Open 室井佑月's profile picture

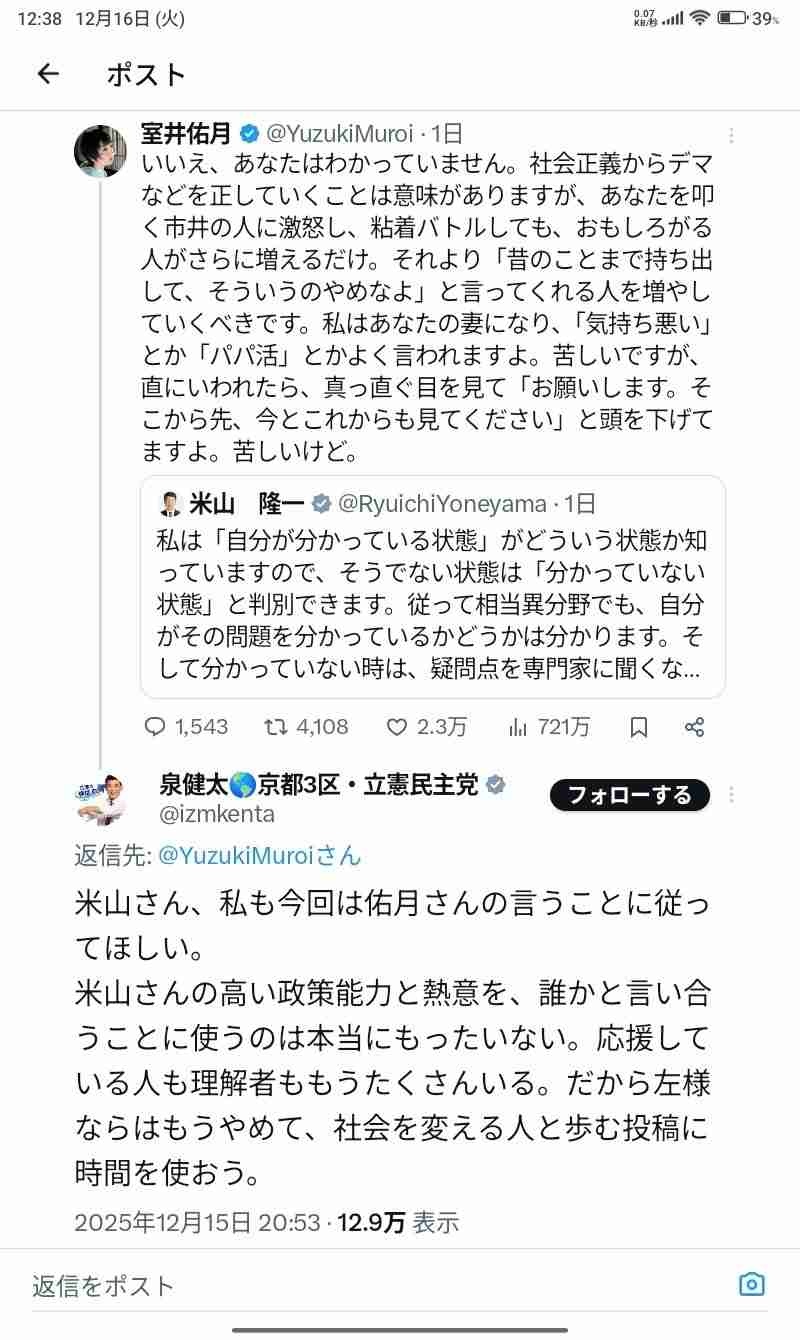pos(101,152)
